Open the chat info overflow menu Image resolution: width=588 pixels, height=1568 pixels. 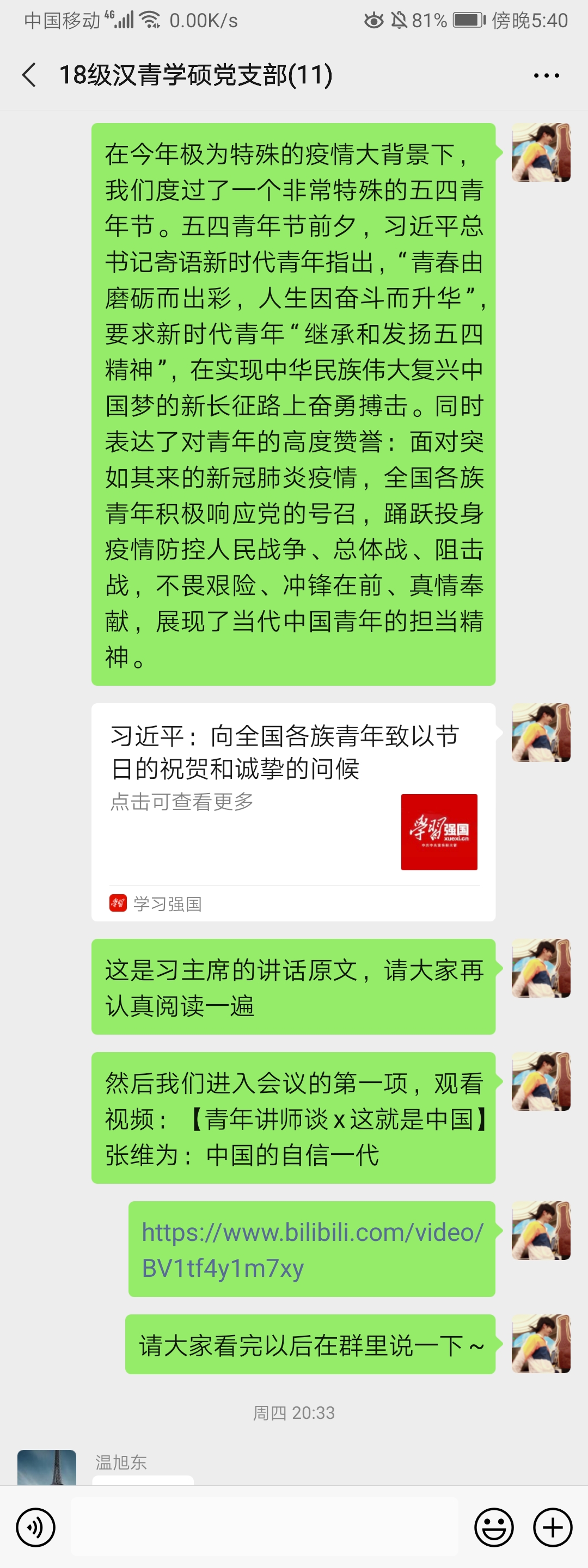(x=546, y=76)
